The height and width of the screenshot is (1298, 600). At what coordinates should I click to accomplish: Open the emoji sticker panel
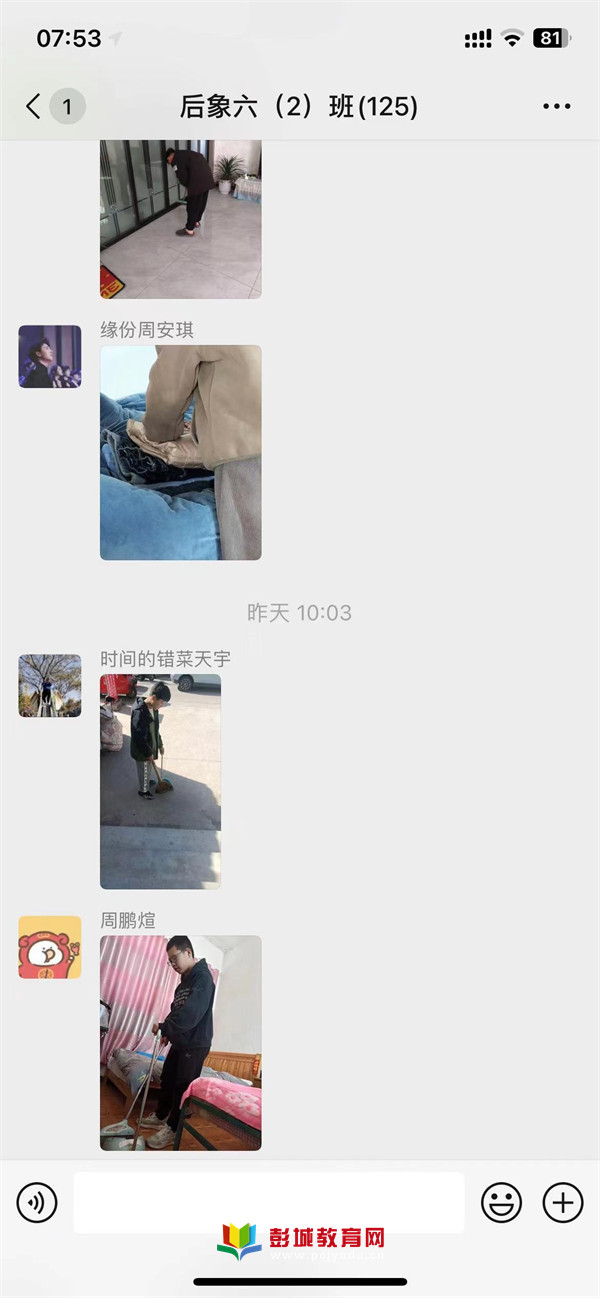click(x=501, y=1202)
